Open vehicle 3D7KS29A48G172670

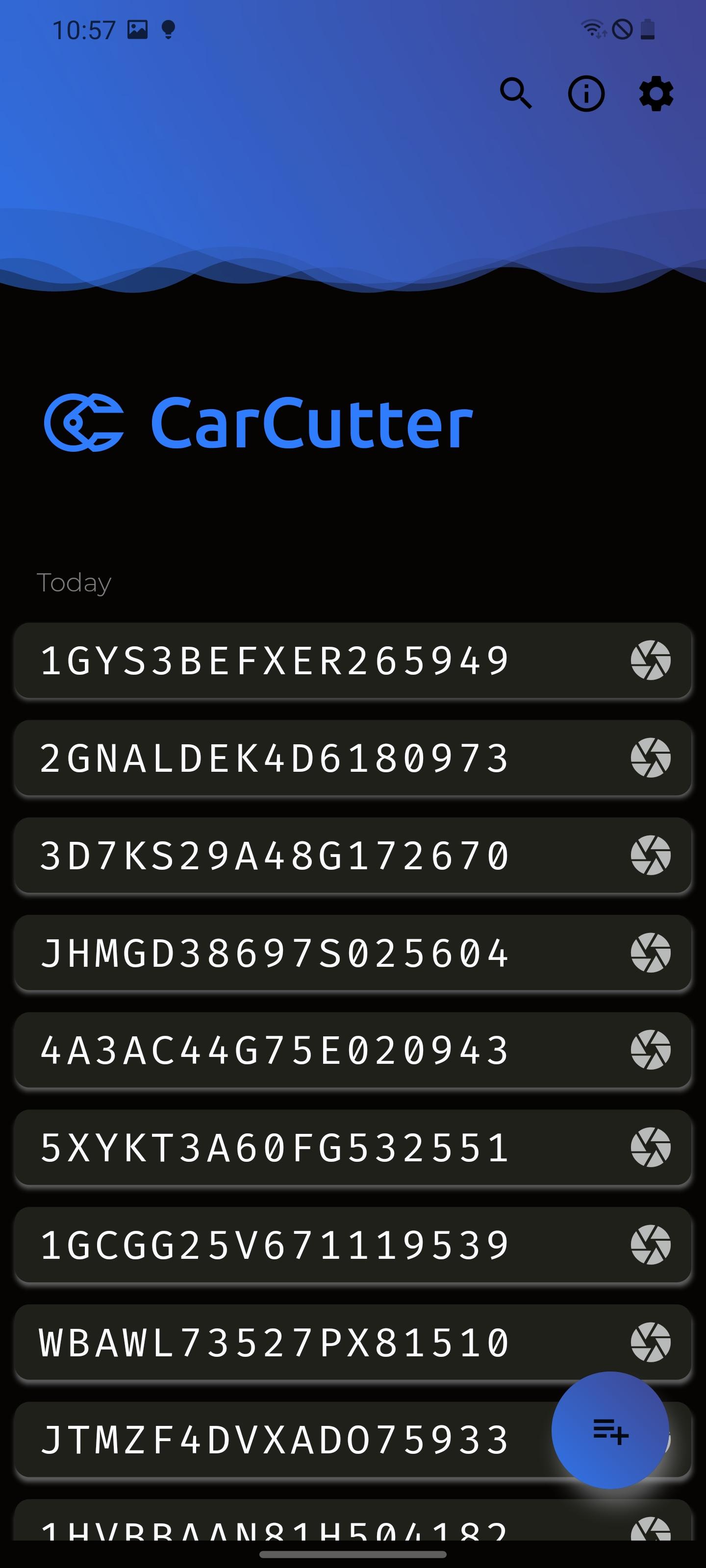click(274, 855)
